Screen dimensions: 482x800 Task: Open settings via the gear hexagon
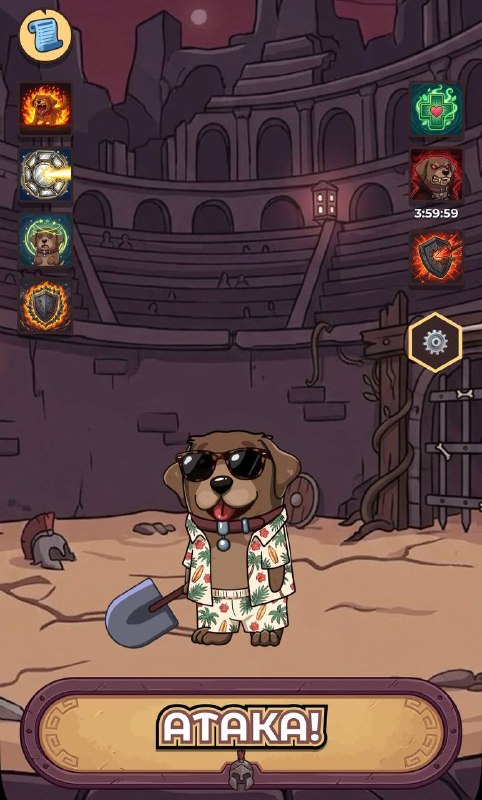click(x=435, y=342)
